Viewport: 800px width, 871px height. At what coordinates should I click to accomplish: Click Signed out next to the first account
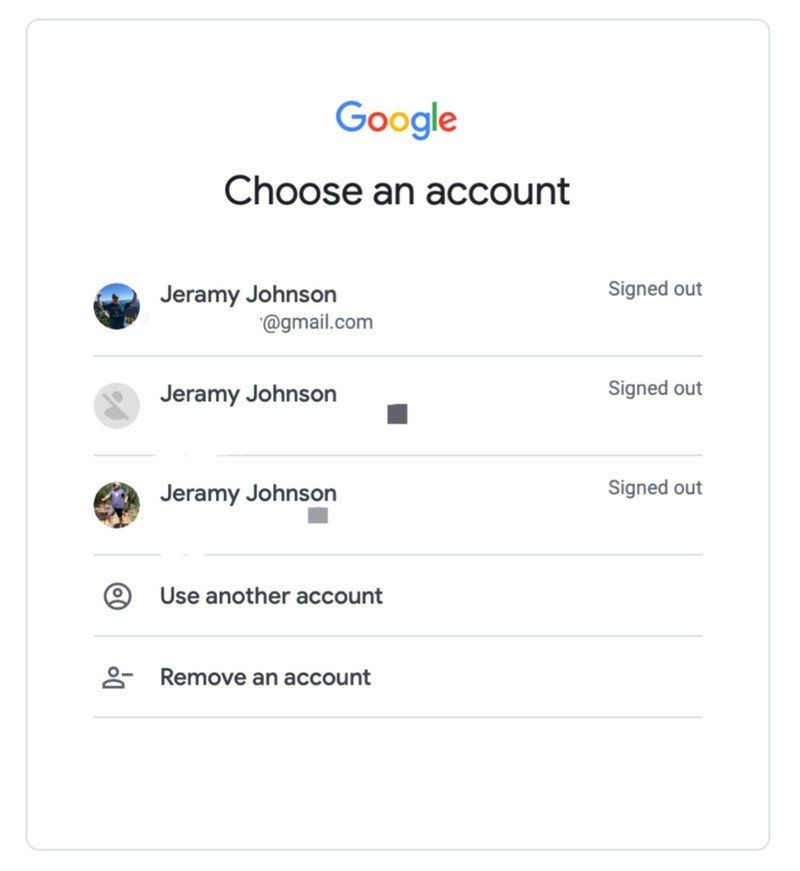coord(654,288)
